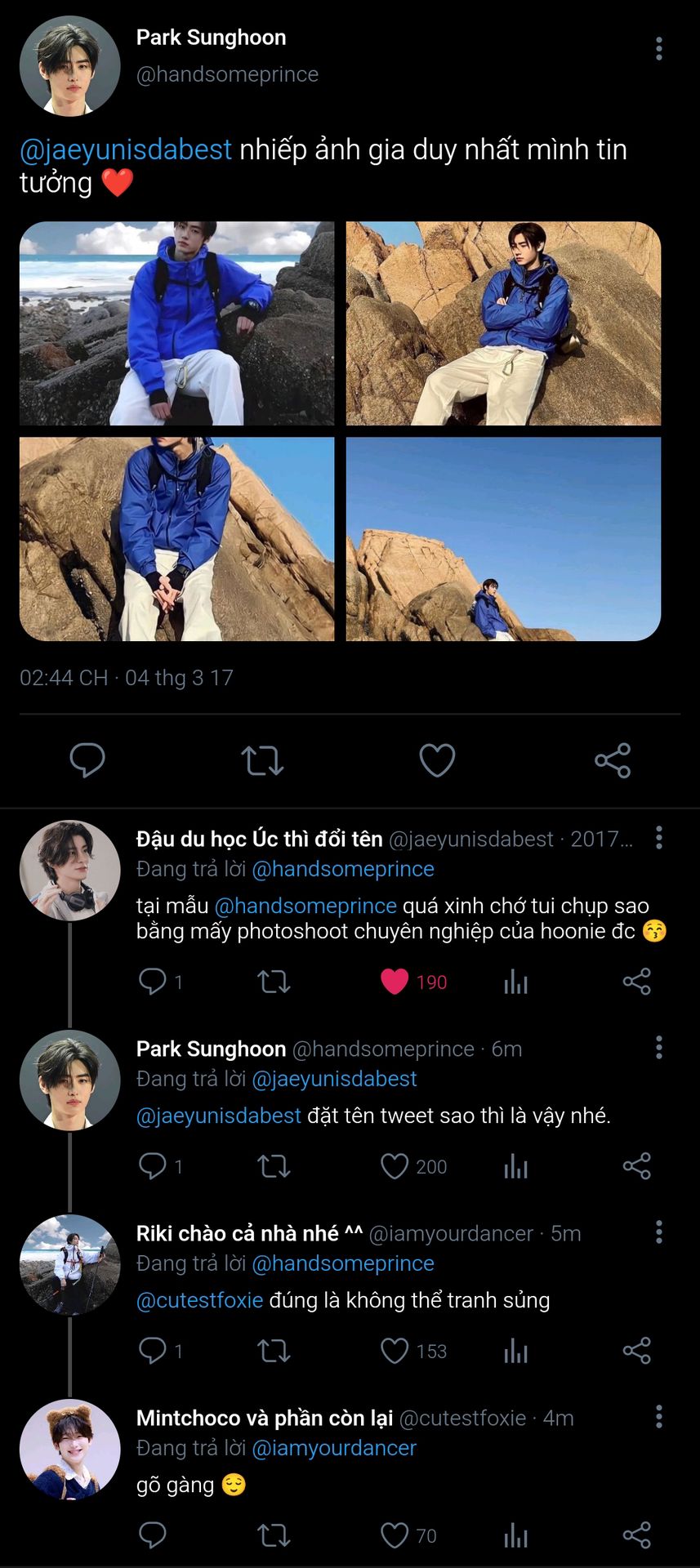Viewport: 700px width, 1568px height.
Task: Like Park Sunghoon's main tweet
Action: 437,760
